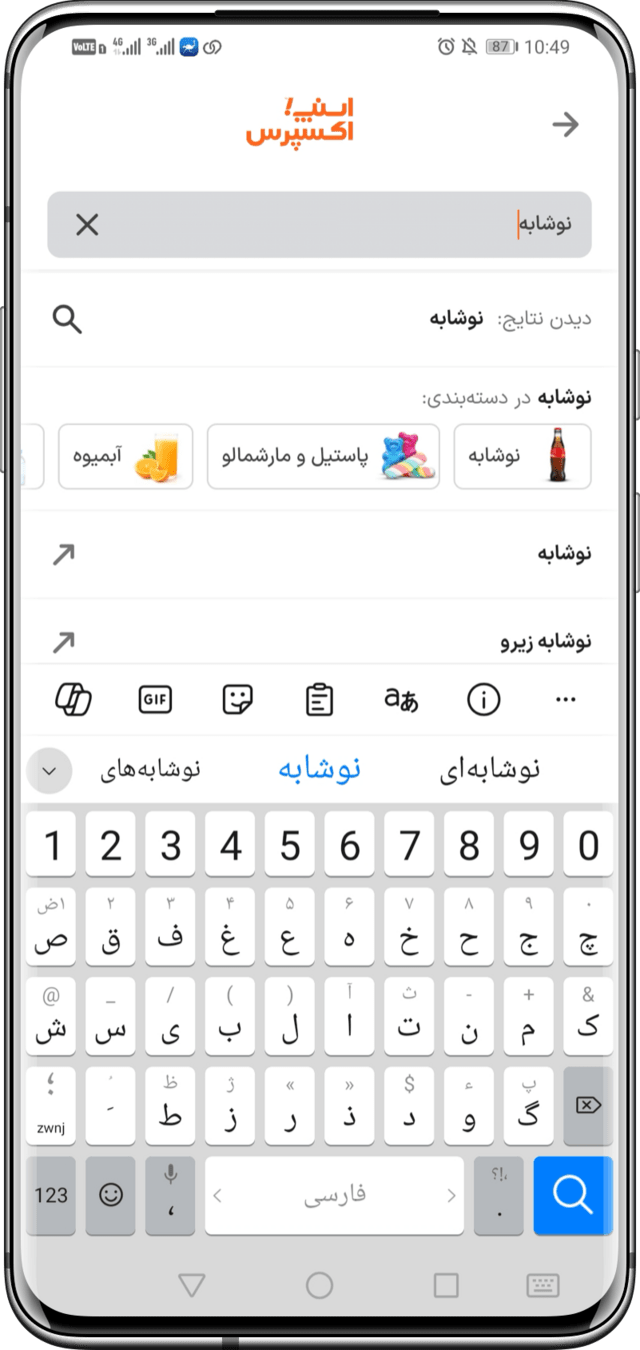Insert the نوشابه‌های word suggestion

click(x=152, y=769)
